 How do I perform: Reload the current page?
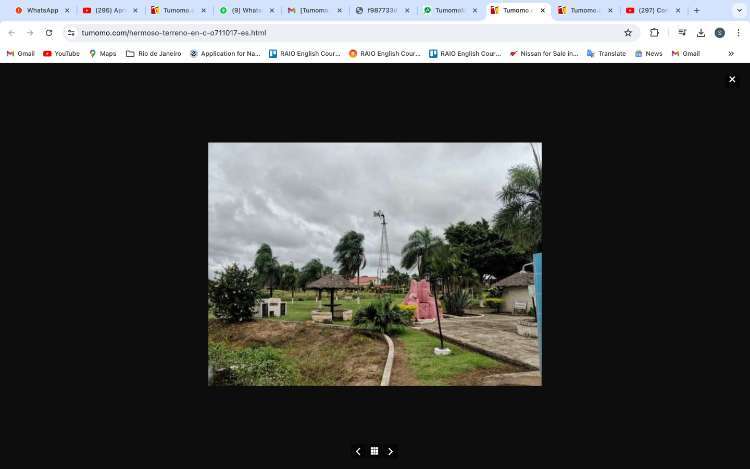pos(48,32)
